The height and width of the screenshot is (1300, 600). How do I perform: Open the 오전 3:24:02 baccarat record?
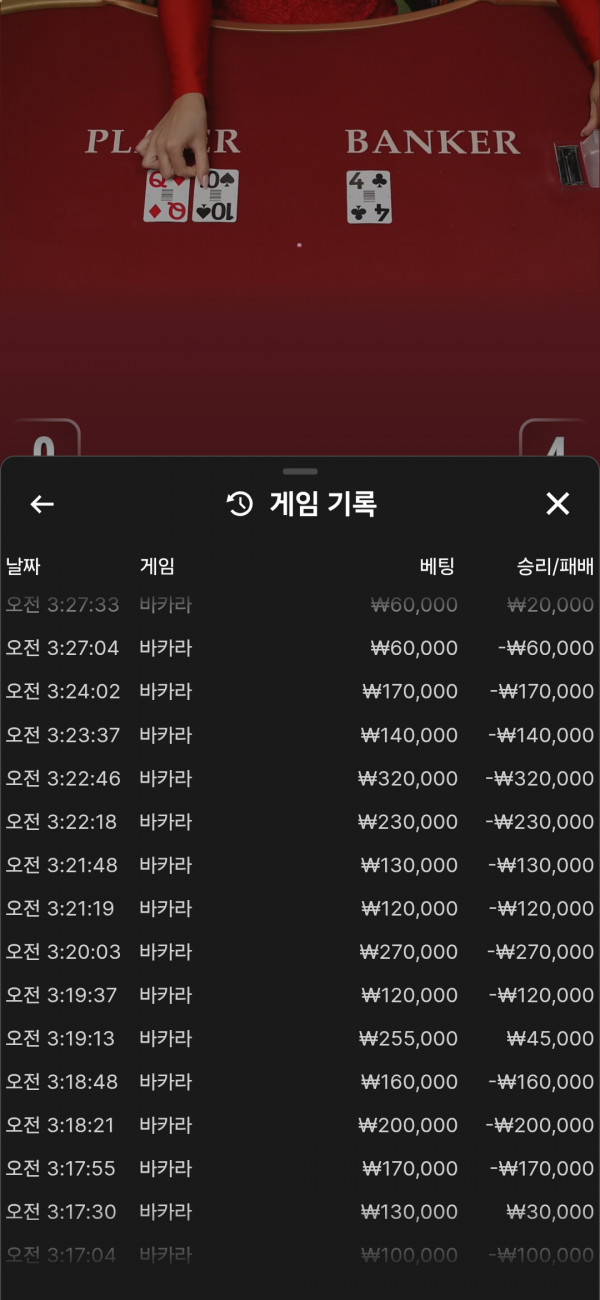300,691
